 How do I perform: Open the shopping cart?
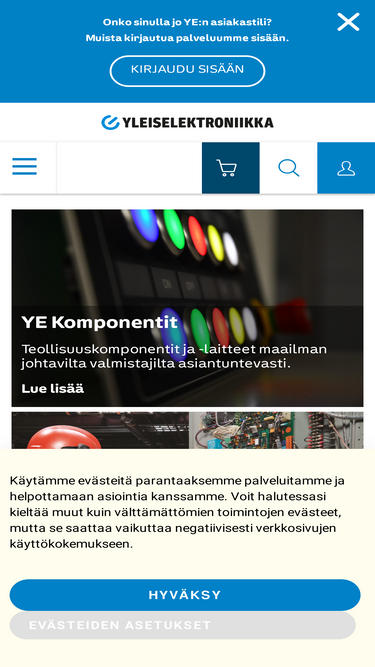(x=230, y=168)
